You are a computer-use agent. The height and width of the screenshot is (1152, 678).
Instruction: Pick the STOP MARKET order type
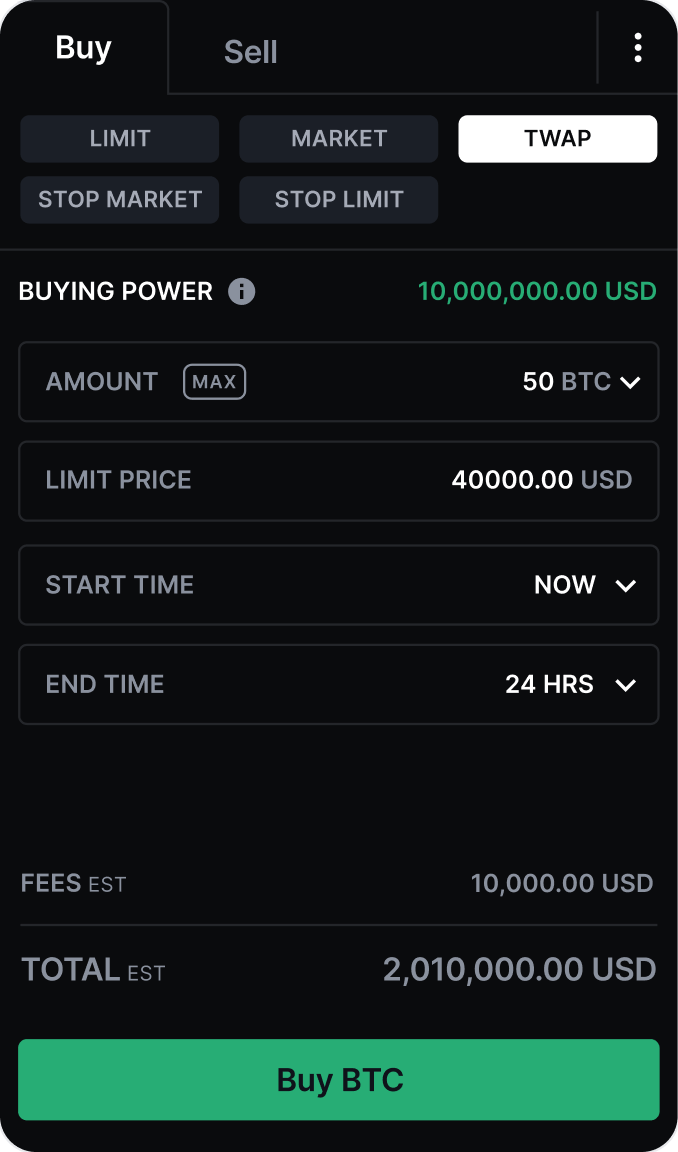(120, 200)
